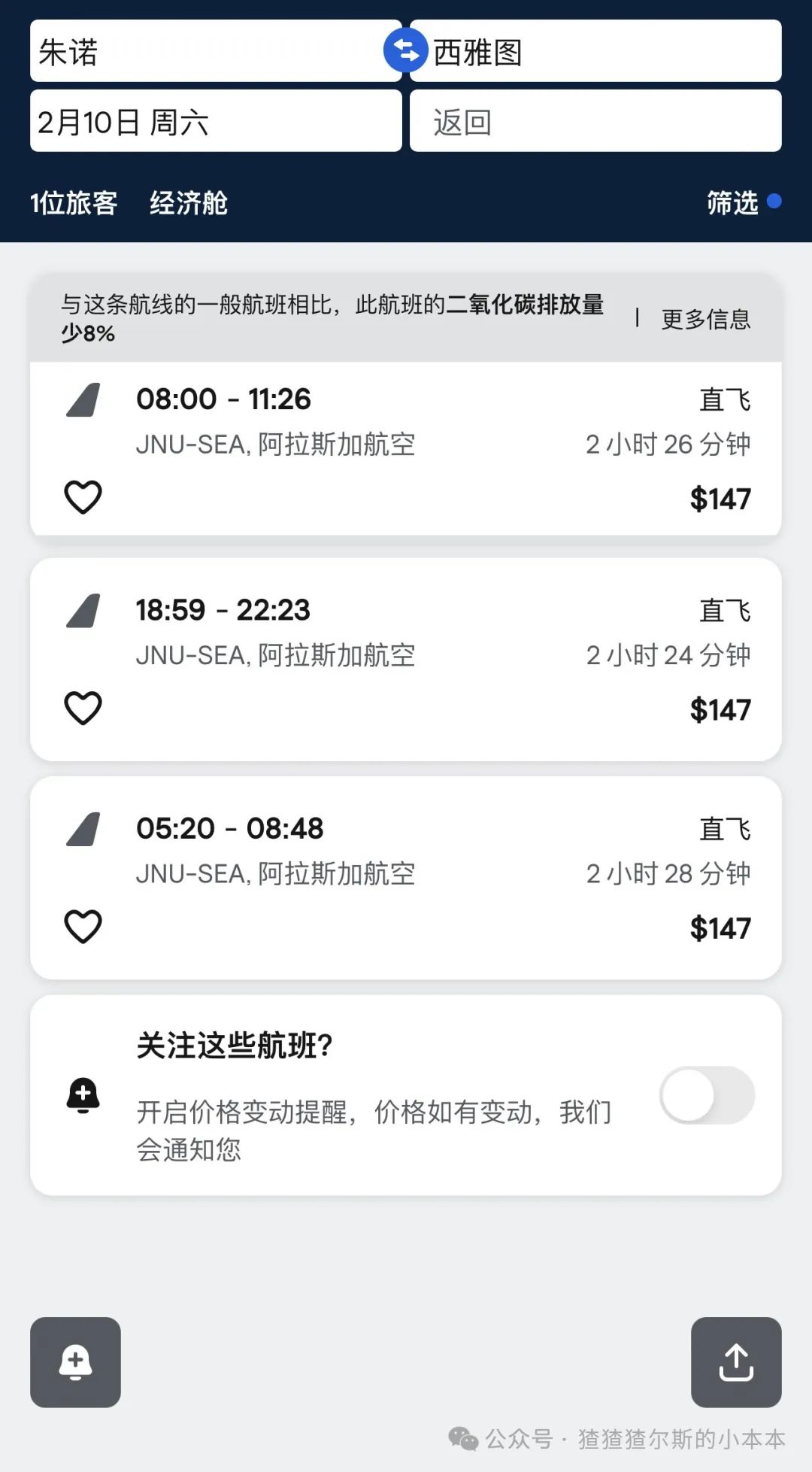The width and height of the screenshot is (812, 1472).
Task: Like the 05:20 - 08:48 flight
Action: point(83,926)
